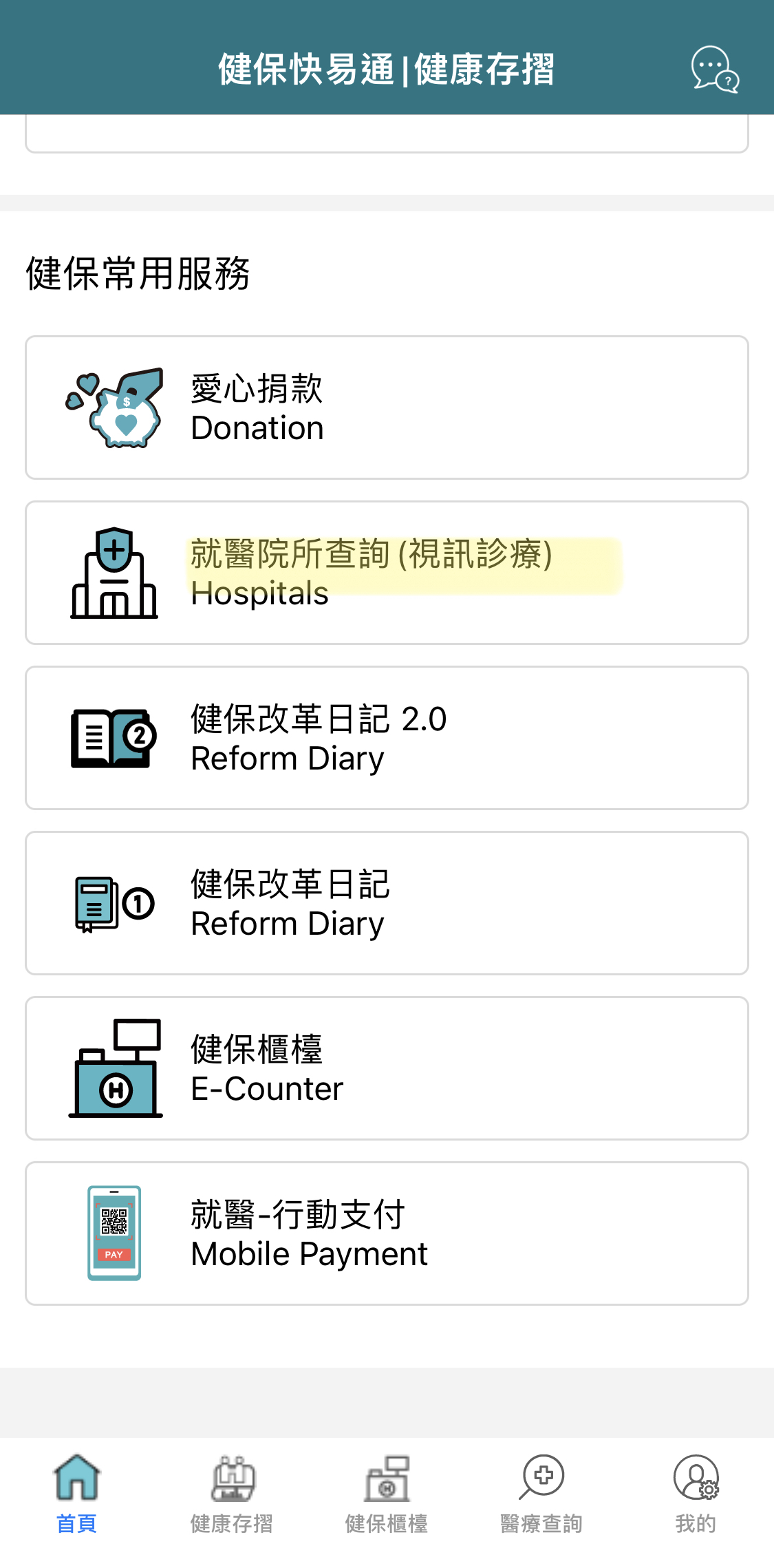Viewport: 774px width, 1568px height.
Task: Open 就醫院所查詢 Hospitals lookup
Action: (387, 573)
